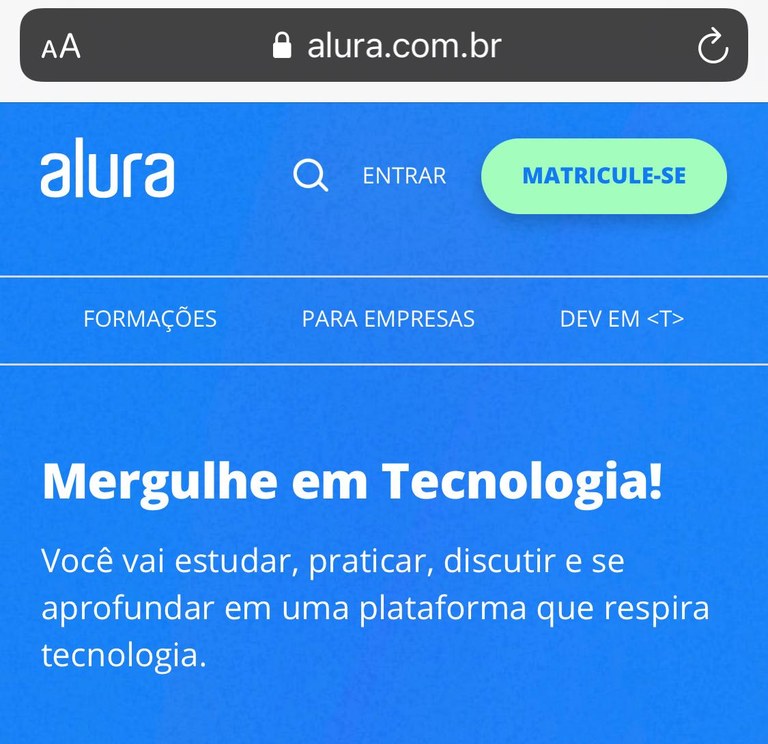This screenshot has width=768, height=744.
Task: Tap the MATRICULE-SE button
Action: [x=604, y=176]
